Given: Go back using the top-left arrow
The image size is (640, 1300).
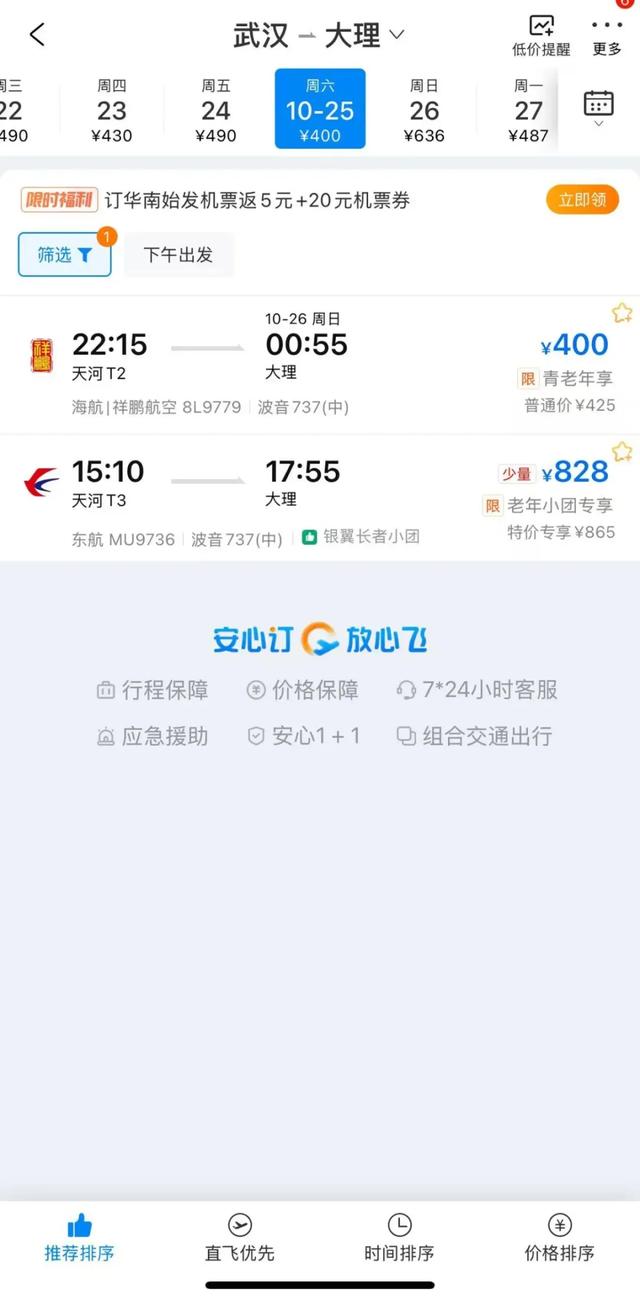Looking at the screenshot, I should click(x=37, y=35).
